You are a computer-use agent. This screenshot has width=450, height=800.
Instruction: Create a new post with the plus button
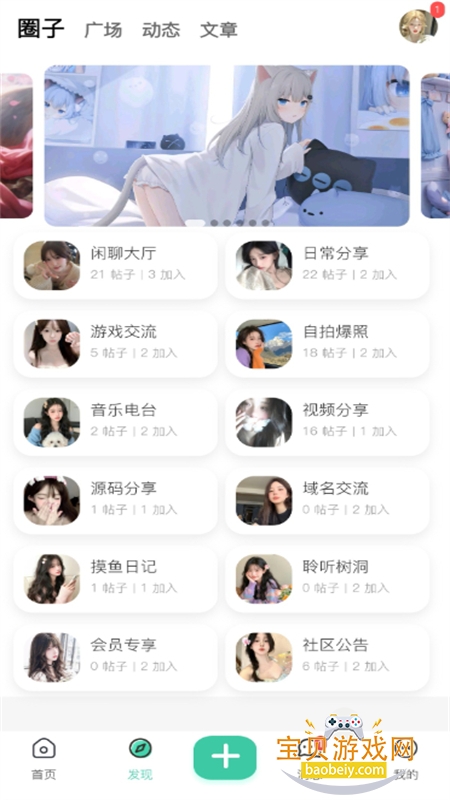pyautogui.click(x=225, y=757)
